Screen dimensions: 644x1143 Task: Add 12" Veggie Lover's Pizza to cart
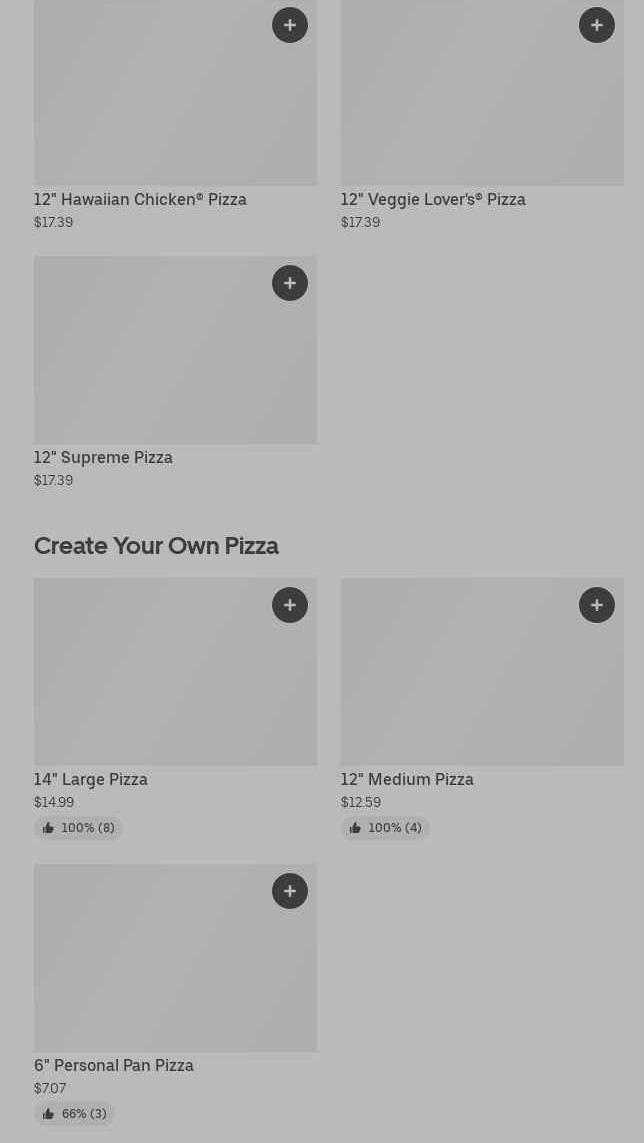[597, 25]
